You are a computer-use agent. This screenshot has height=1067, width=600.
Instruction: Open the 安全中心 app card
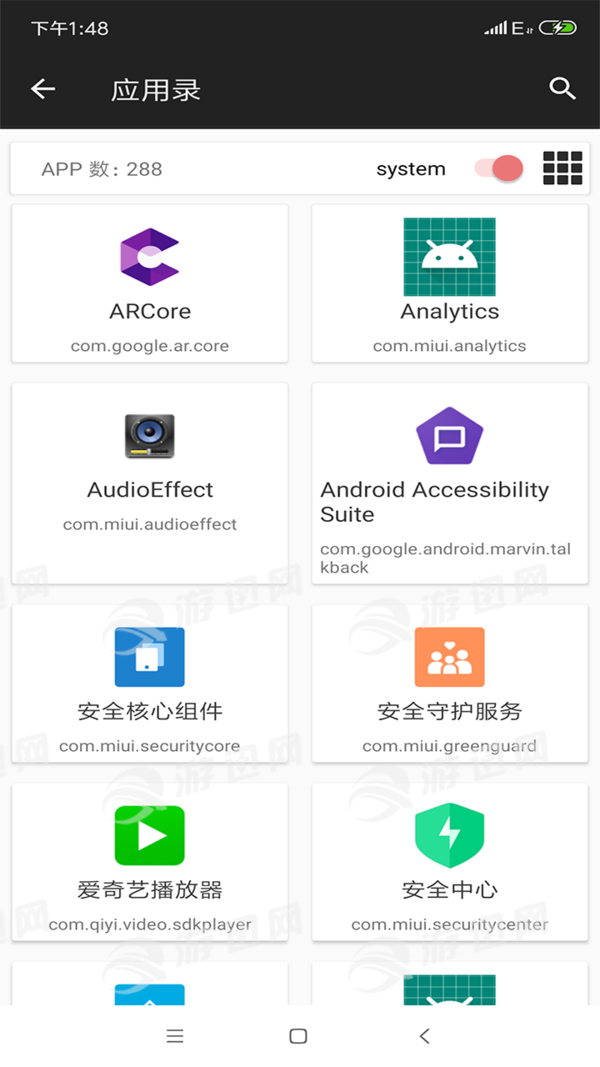[450, 862]
